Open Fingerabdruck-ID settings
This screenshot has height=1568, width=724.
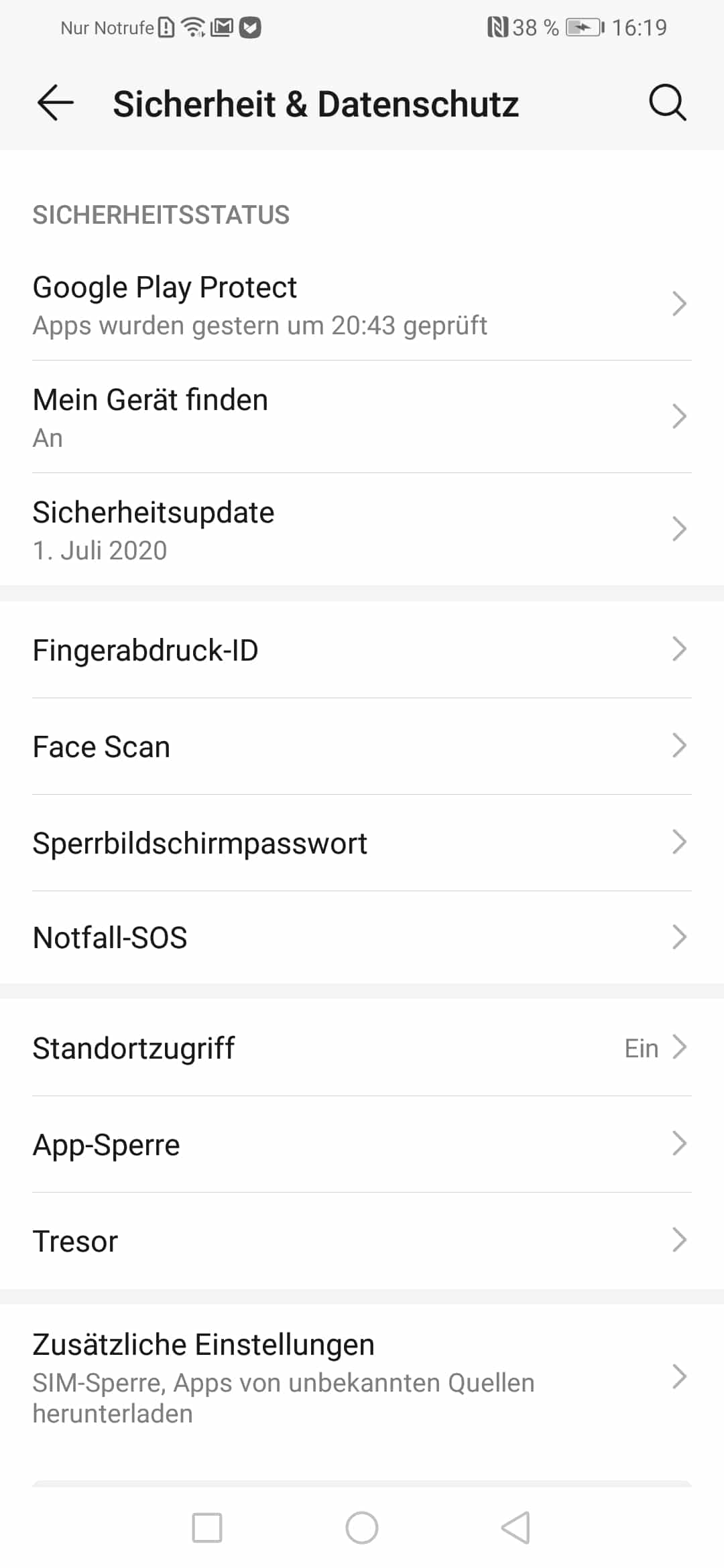point(362,650)
